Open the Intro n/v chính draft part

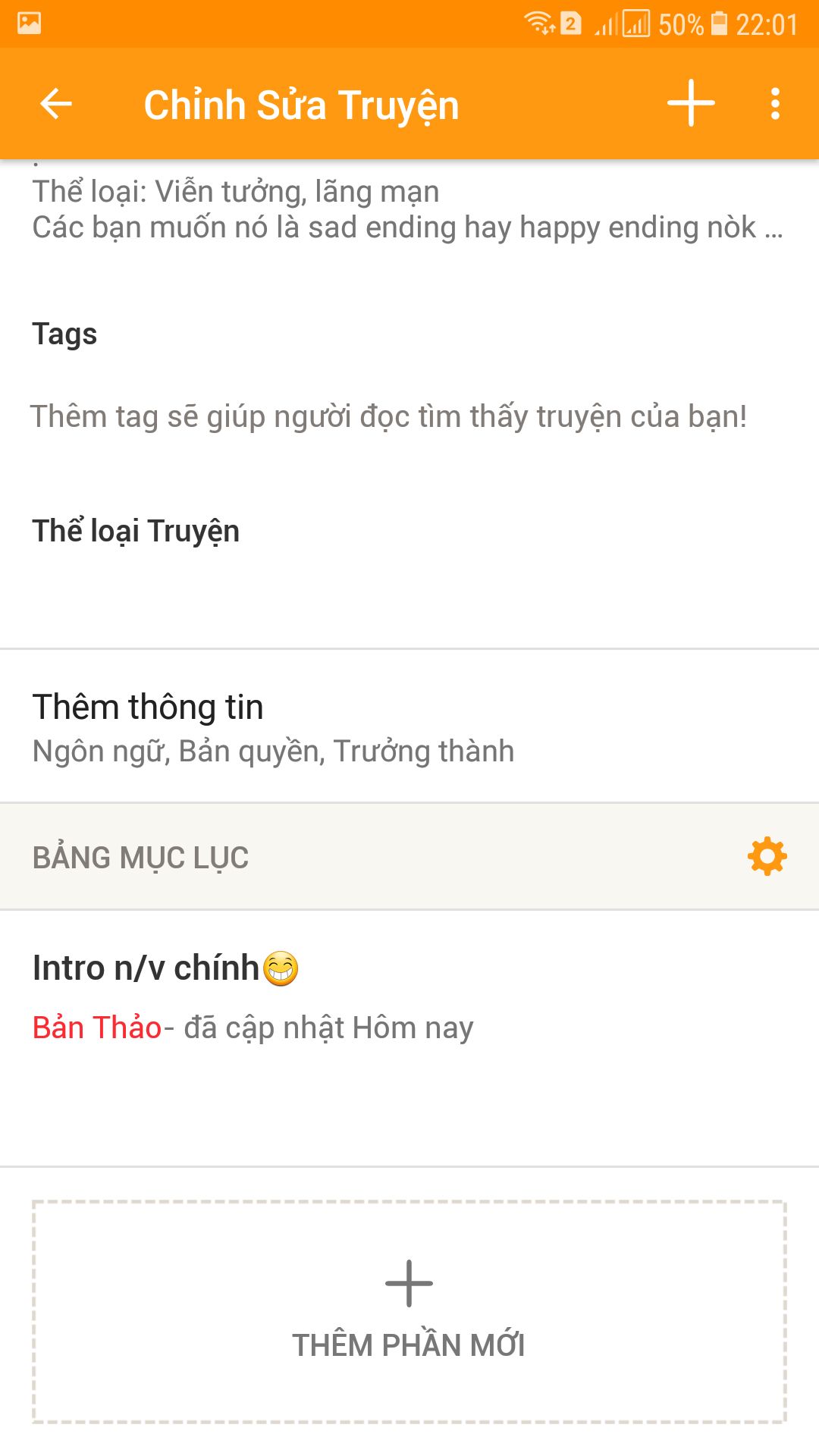click(x=409, y=1039)
